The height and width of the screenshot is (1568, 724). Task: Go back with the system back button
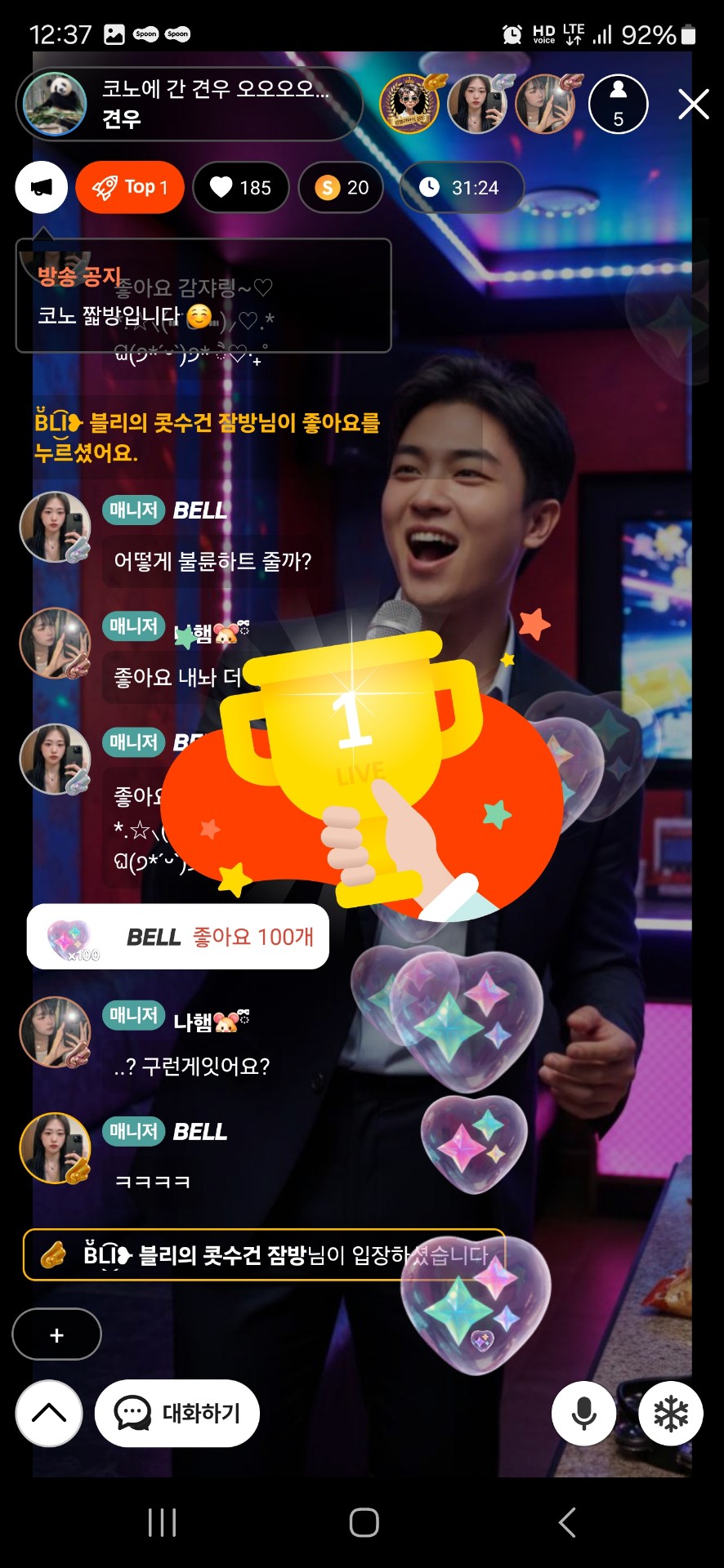(567, 1522)
